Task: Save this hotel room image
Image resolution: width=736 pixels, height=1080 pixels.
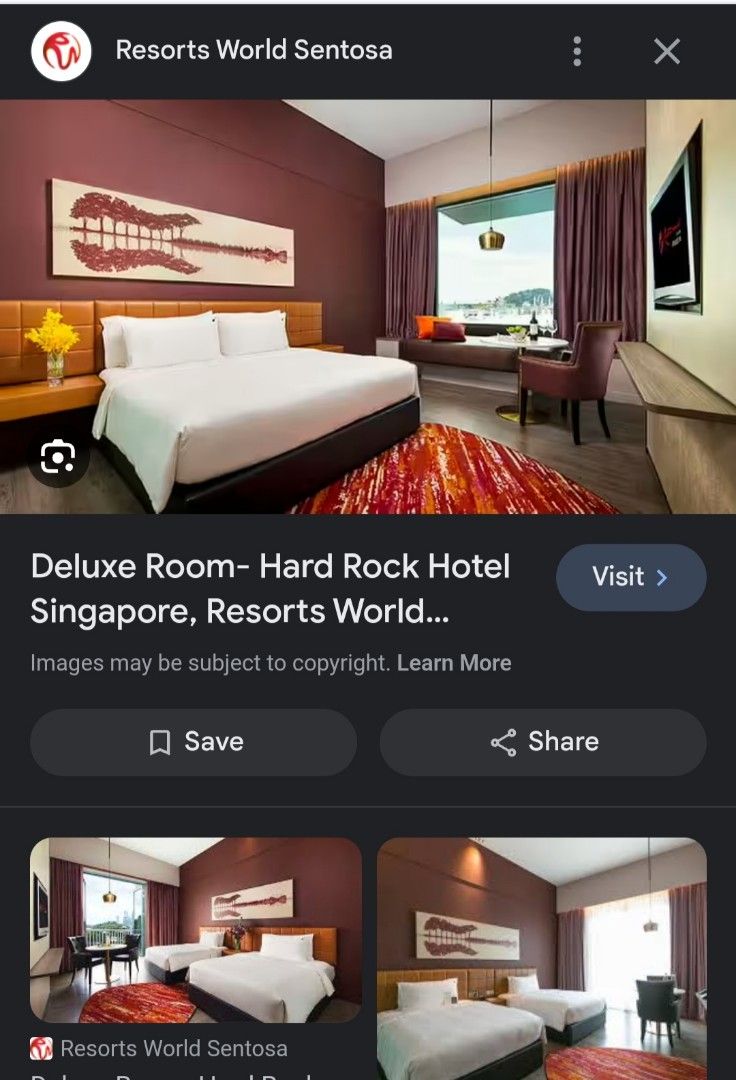Action: pos(194,742)
